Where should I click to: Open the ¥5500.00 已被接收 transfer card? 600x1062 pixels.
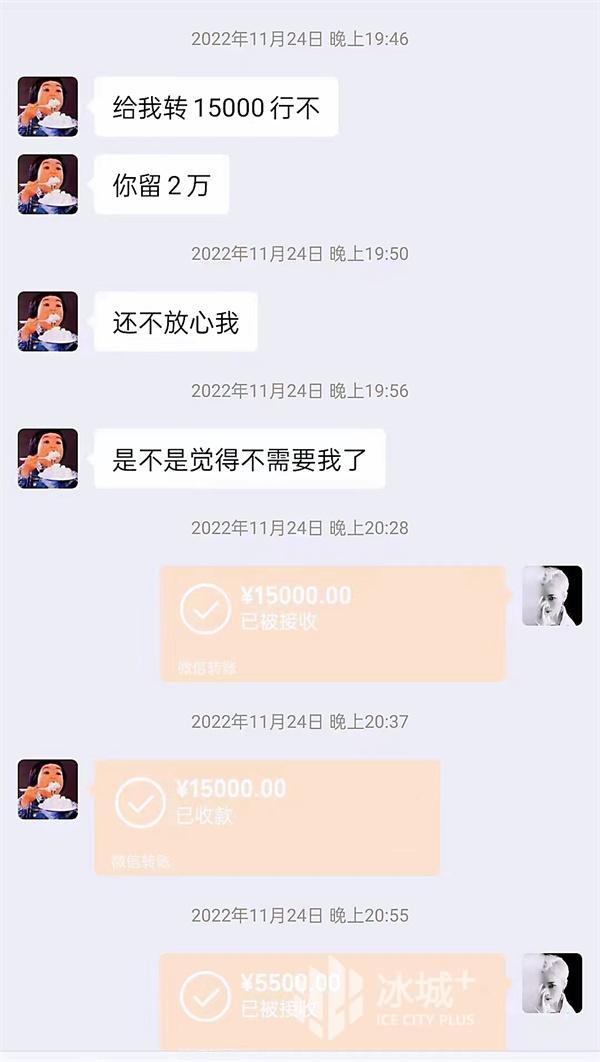tap(333, 1002)
